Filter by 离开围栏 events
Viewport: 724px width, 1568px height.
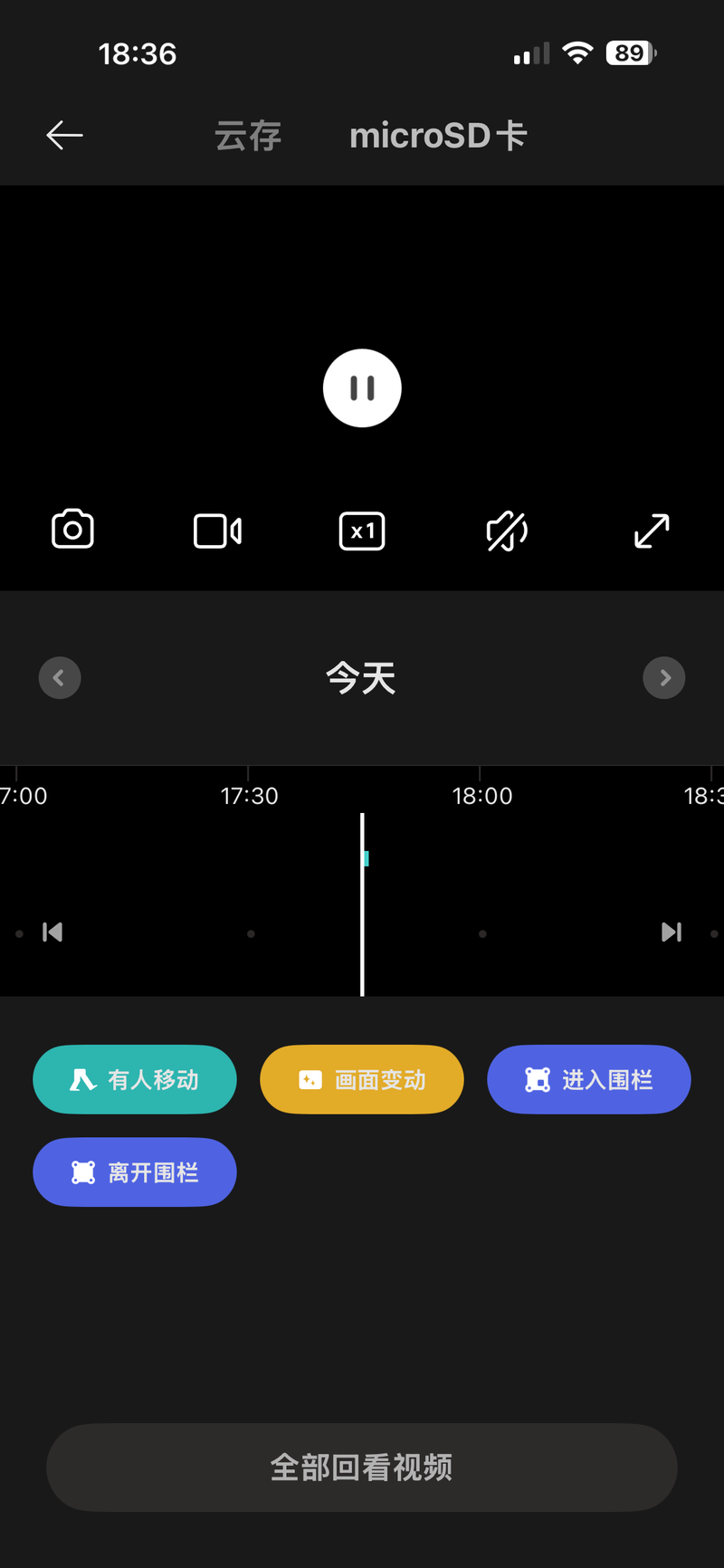coord(135,1172)
